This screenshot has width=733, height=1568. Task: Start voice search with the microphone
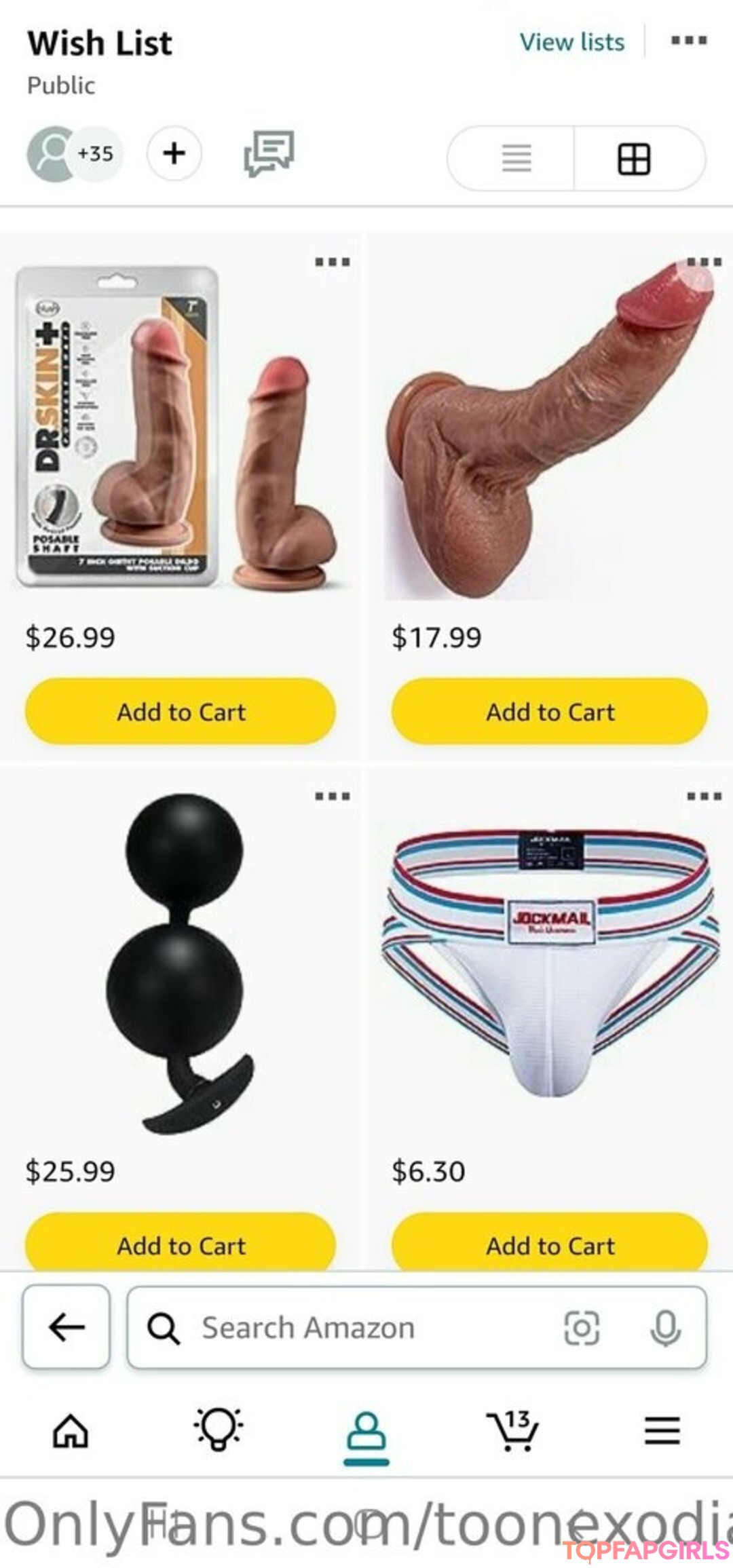665,1328
